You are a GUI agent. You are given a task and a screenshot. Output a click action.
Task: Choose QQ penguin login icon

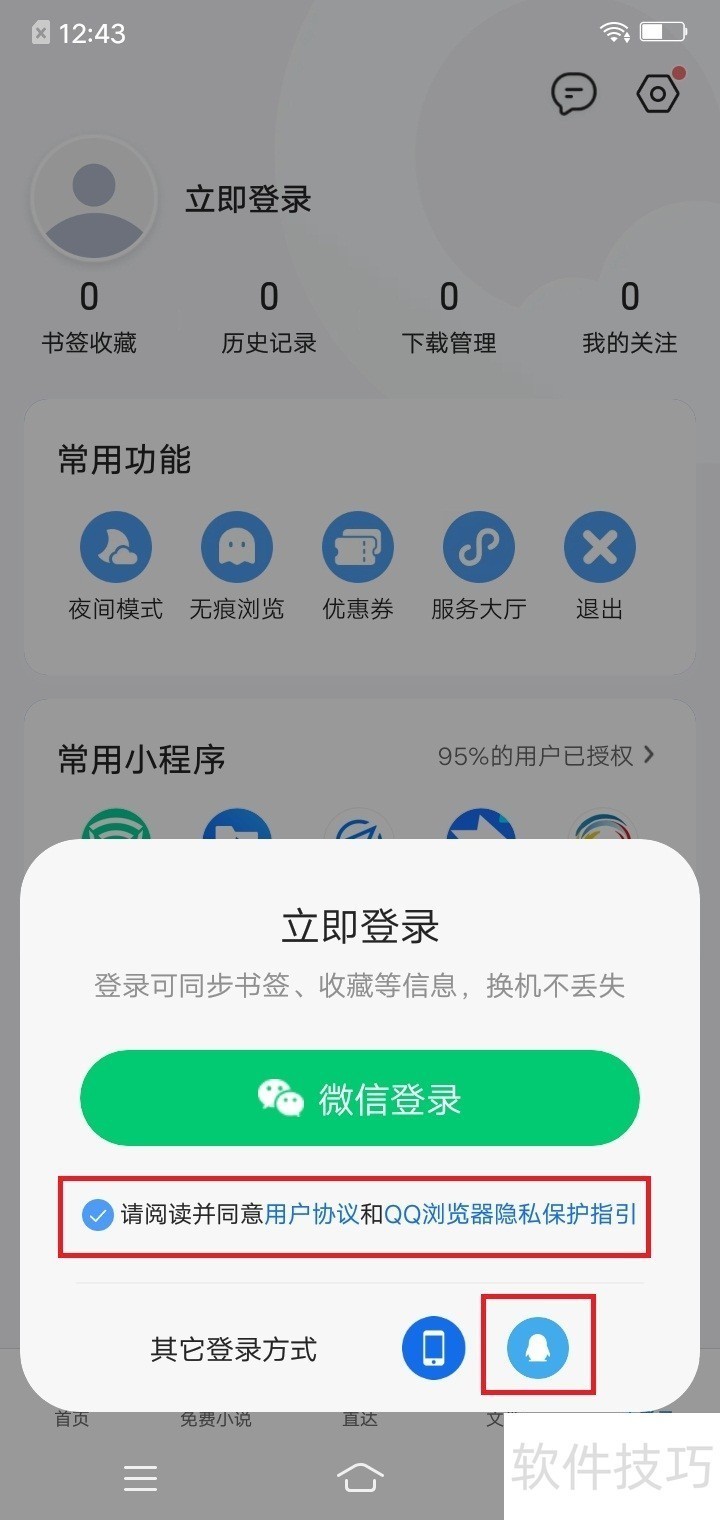(x=538, y=1348)
